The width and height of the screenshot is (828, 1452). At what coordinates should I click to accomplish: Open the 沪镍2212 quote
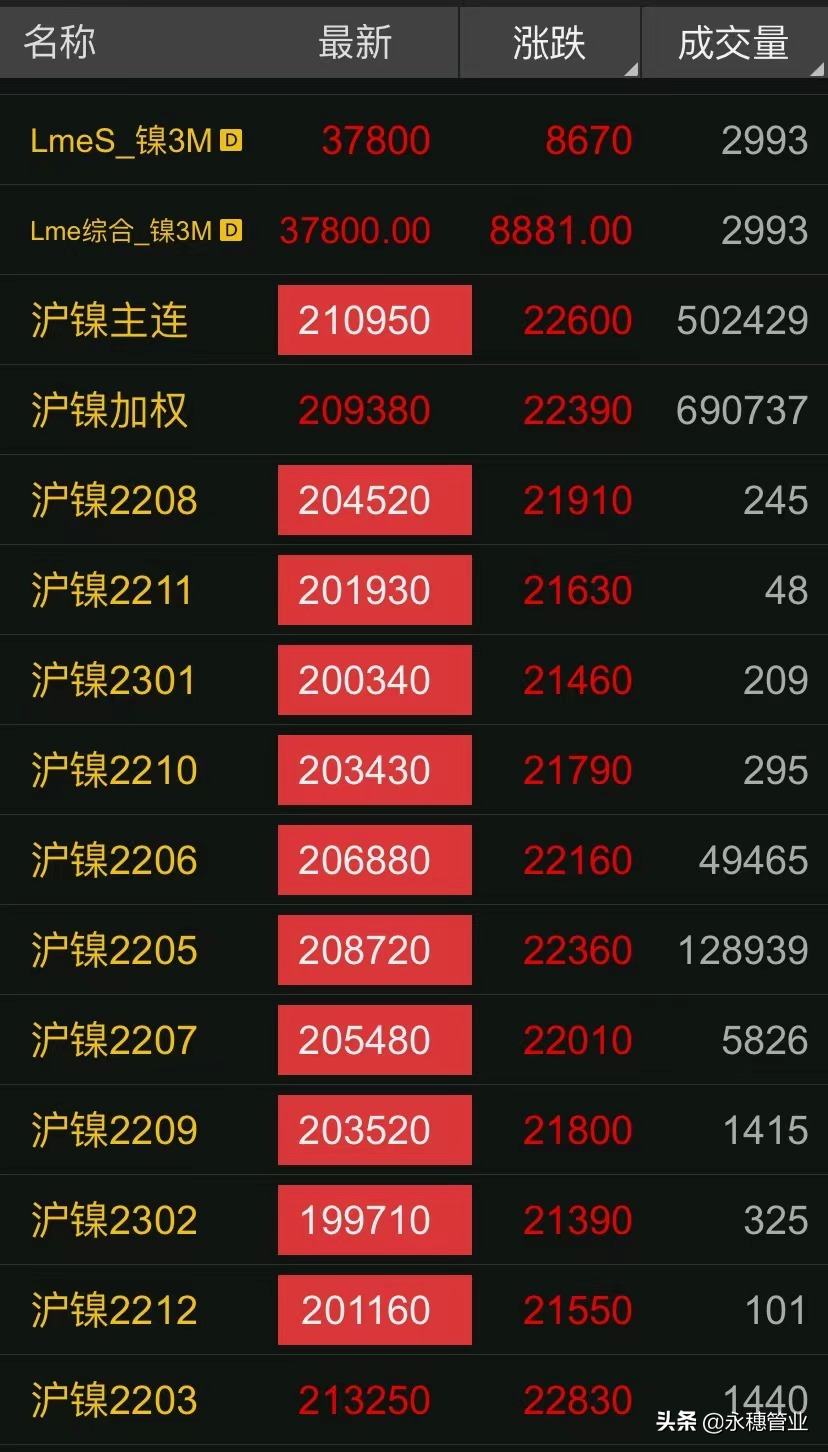414,1310
